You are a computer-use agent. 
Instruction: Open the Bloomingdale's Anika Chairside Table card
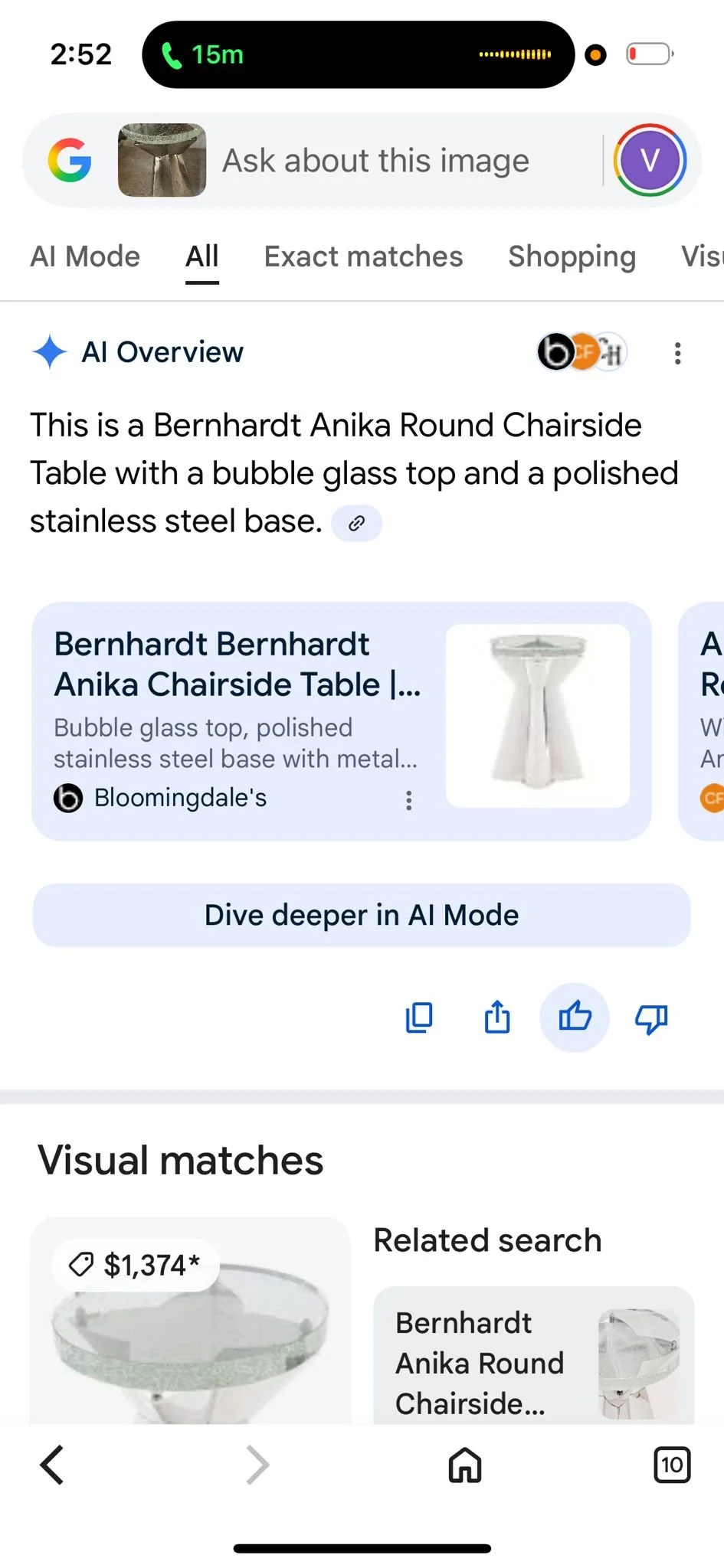(342, 721)
